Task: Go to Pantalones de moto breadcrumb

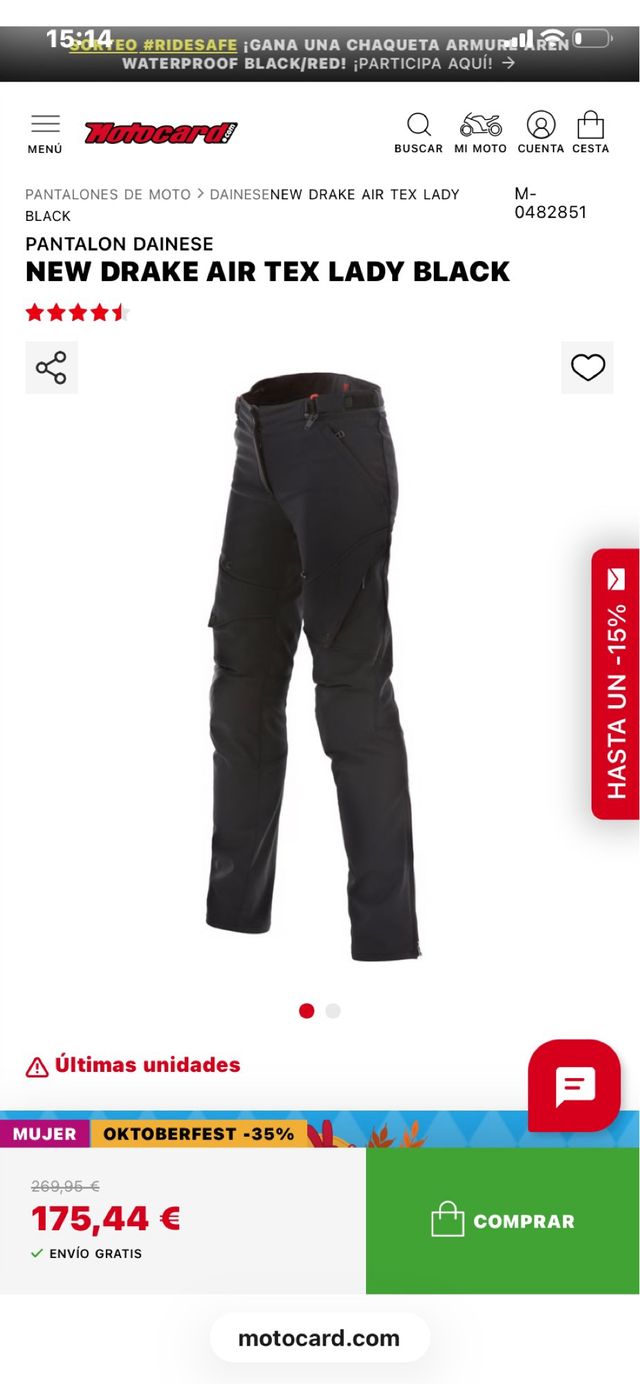Action: tap(108, 194)
